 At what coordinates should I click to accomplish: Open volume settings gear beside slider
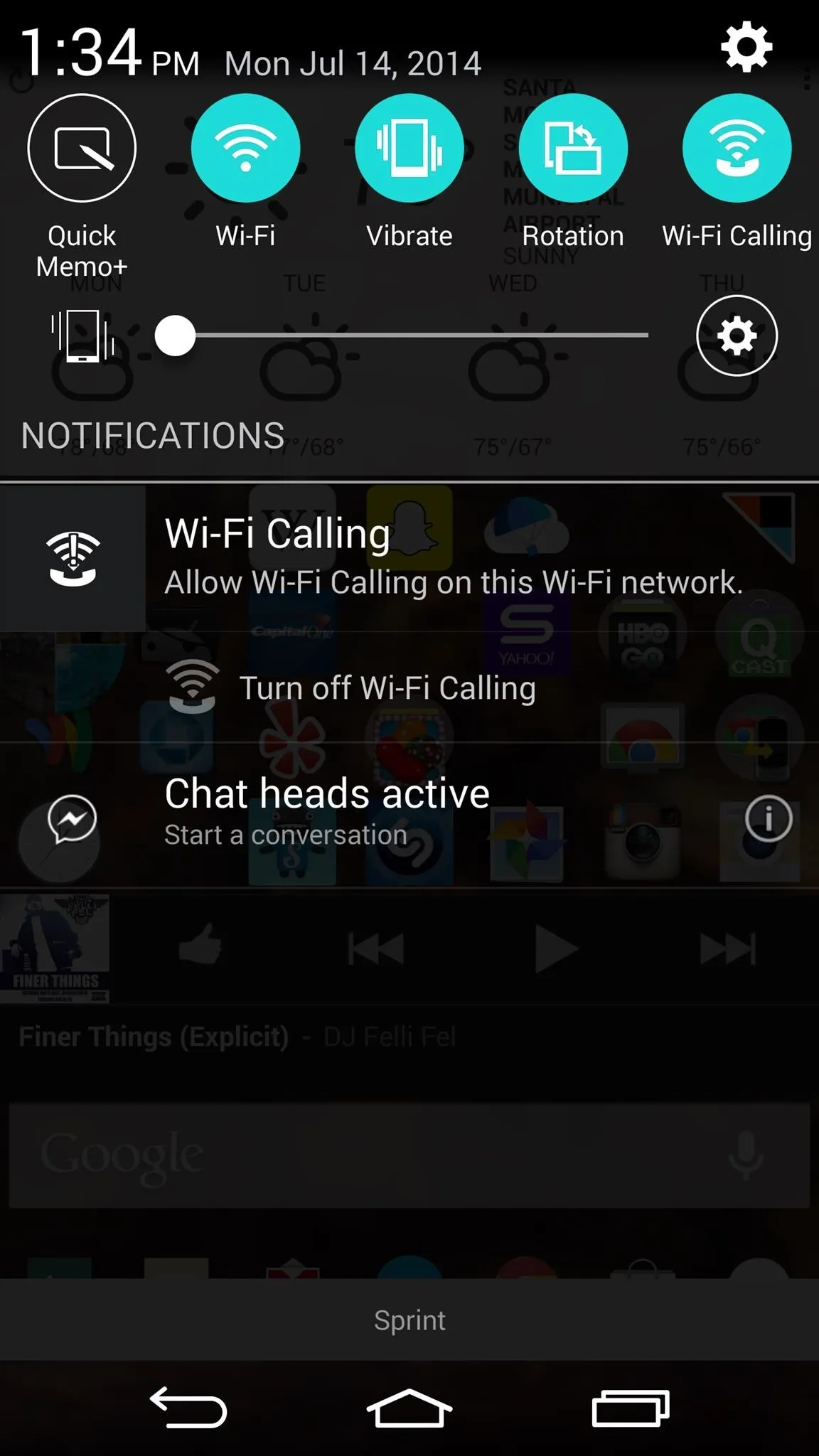(737, 336)
